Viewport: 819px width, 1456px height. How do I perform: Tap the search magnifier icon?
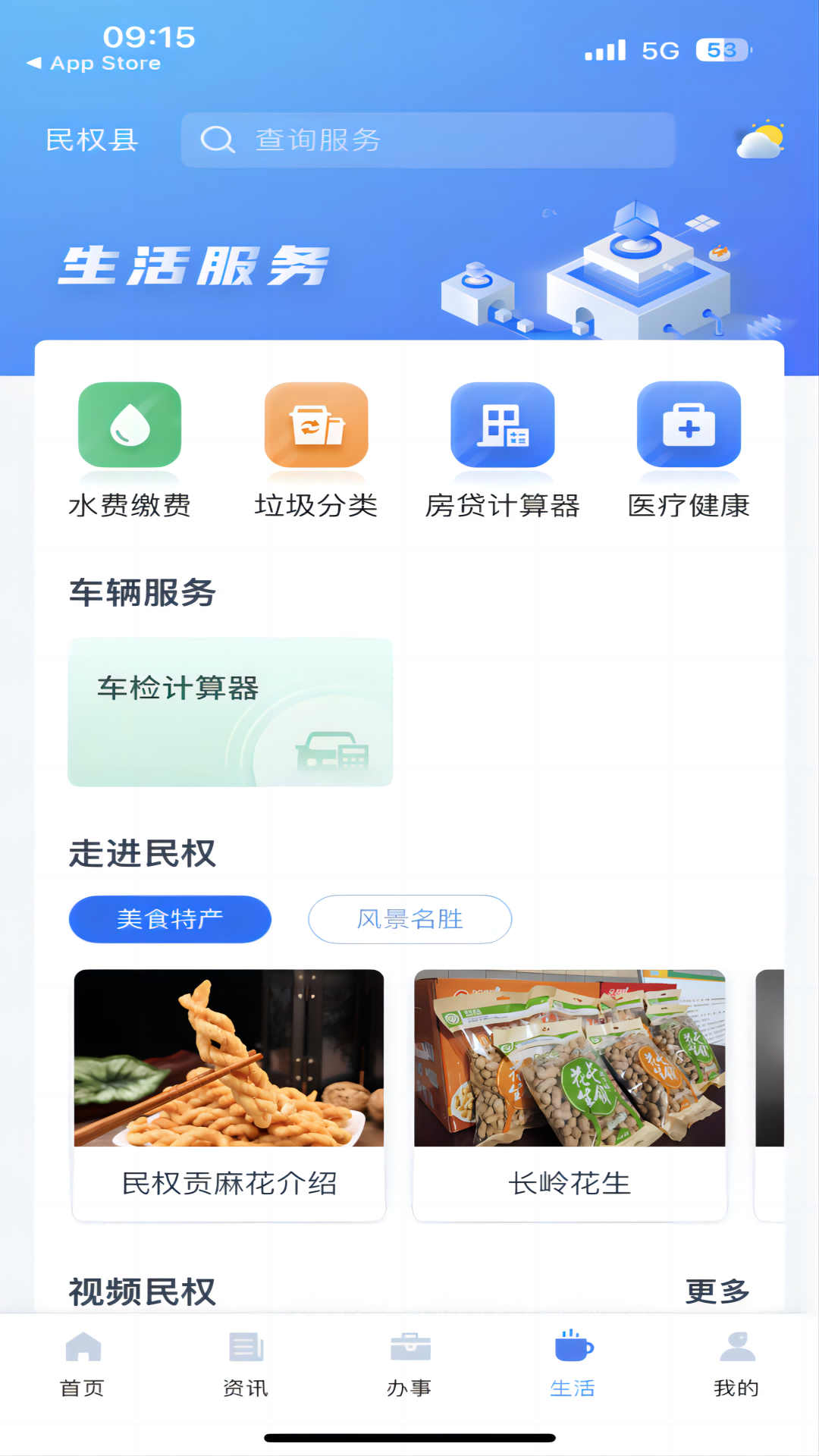point(218,140)
